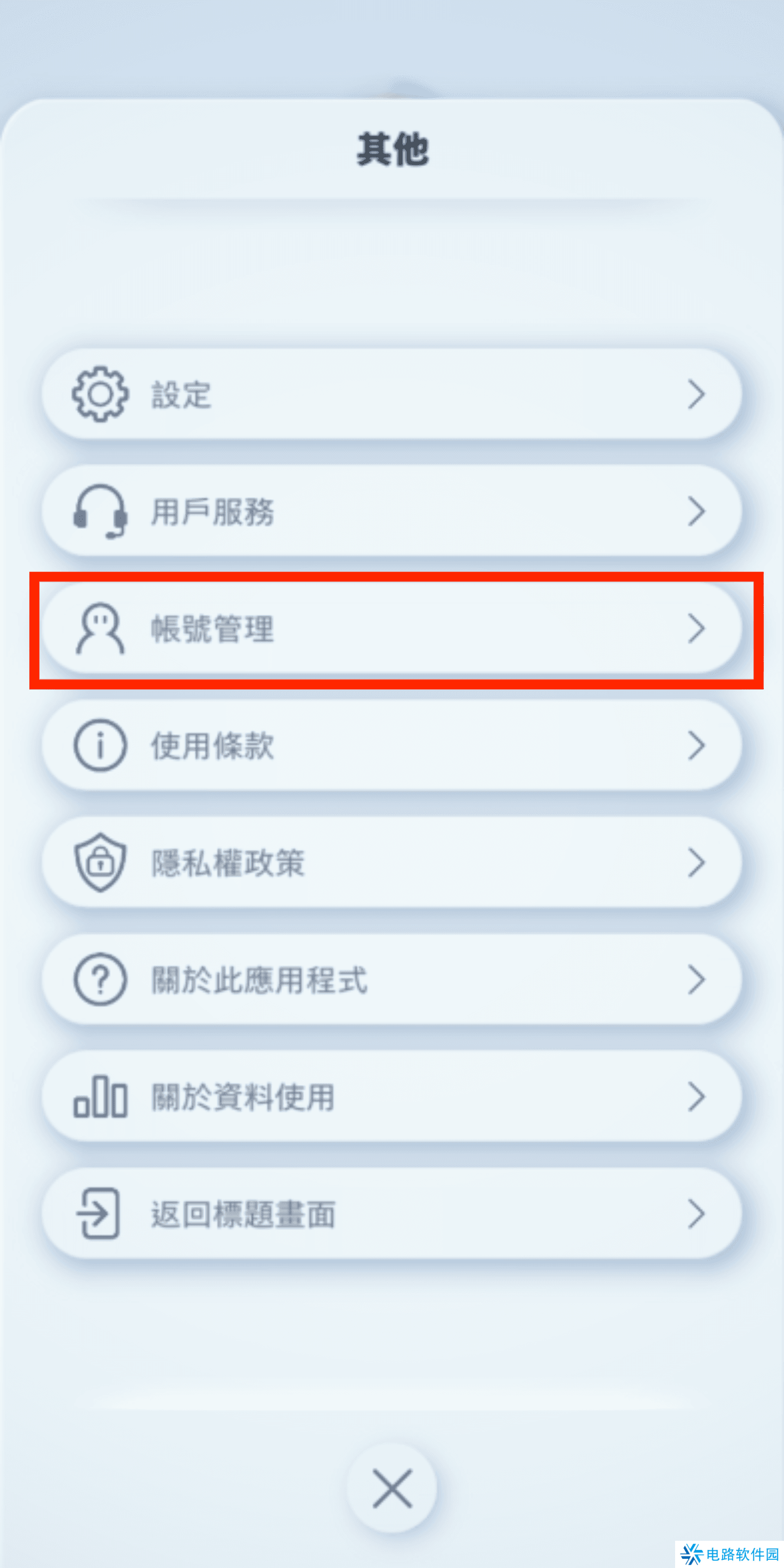Open the 設定 settings row

[x=391, y=394]
